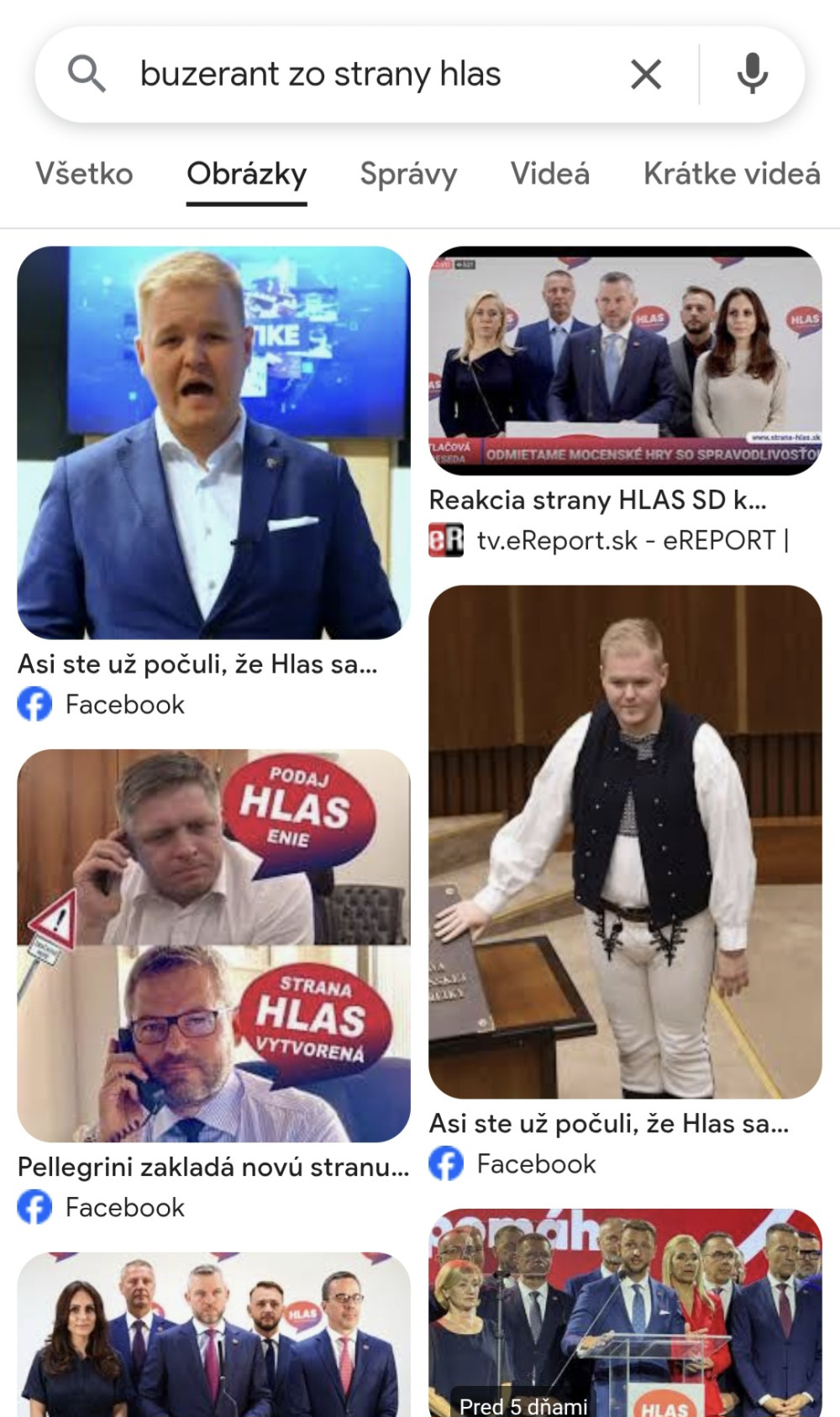Image resolution: width=840 pixels, height=1417 pixels.
Task: Open the Facebook image of man in folk costume
Action: [625, 842]
